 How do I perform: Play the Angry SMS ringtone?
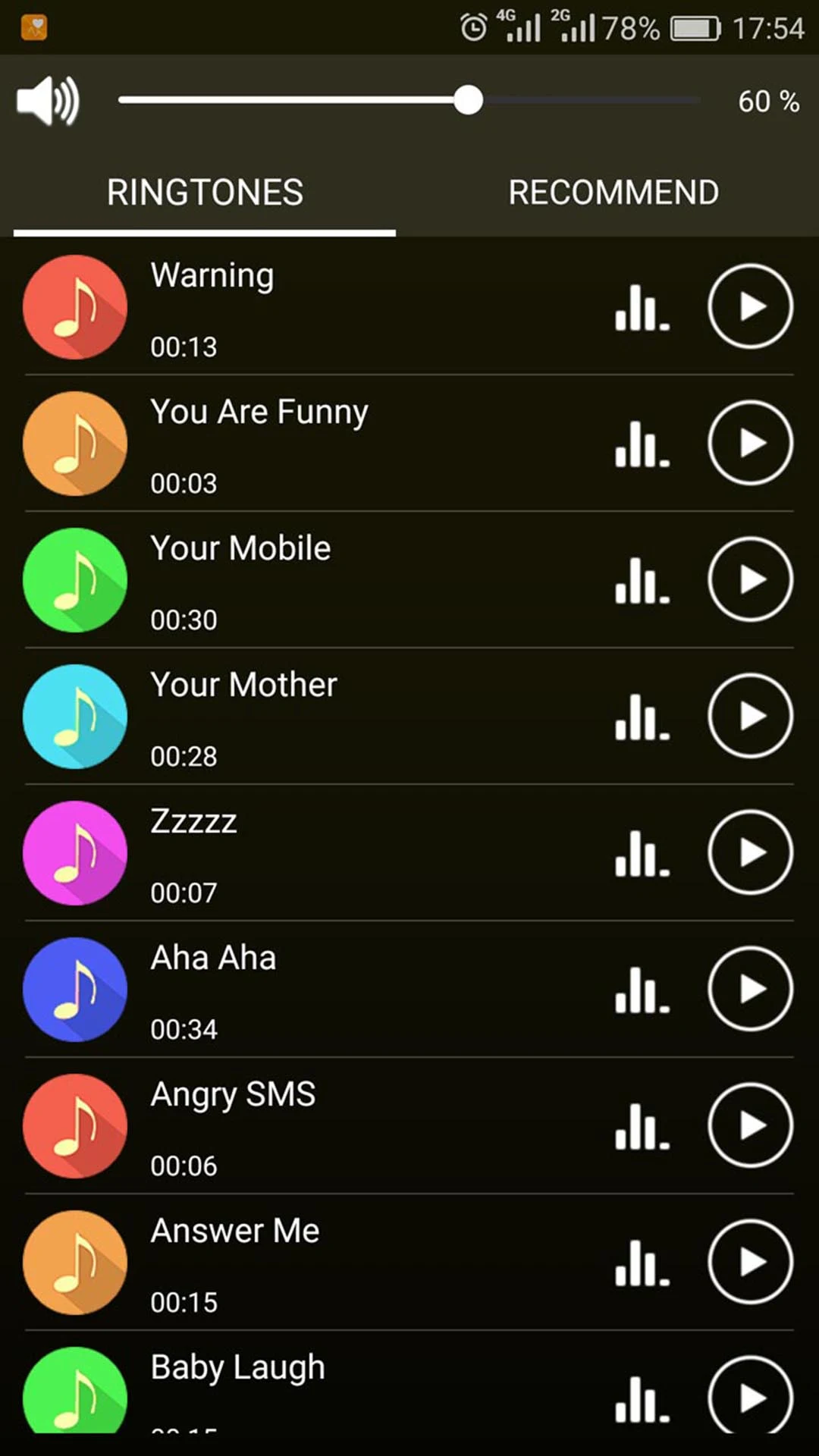750,1125
